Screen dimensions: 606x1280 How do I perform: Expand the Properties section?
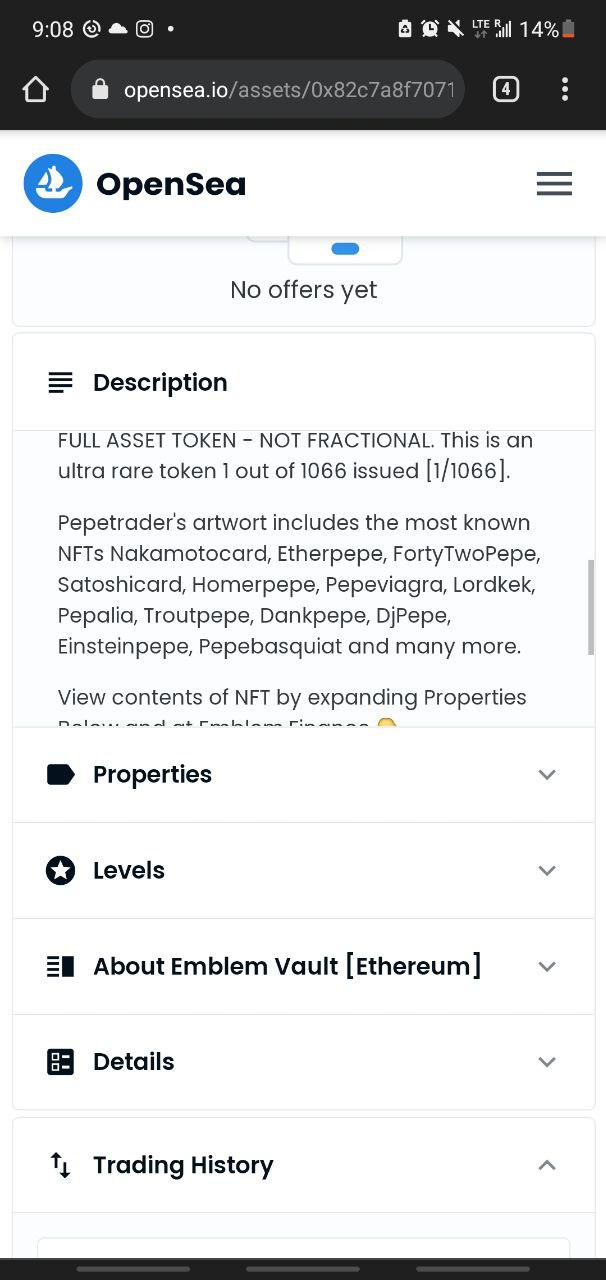pos(303,775)
